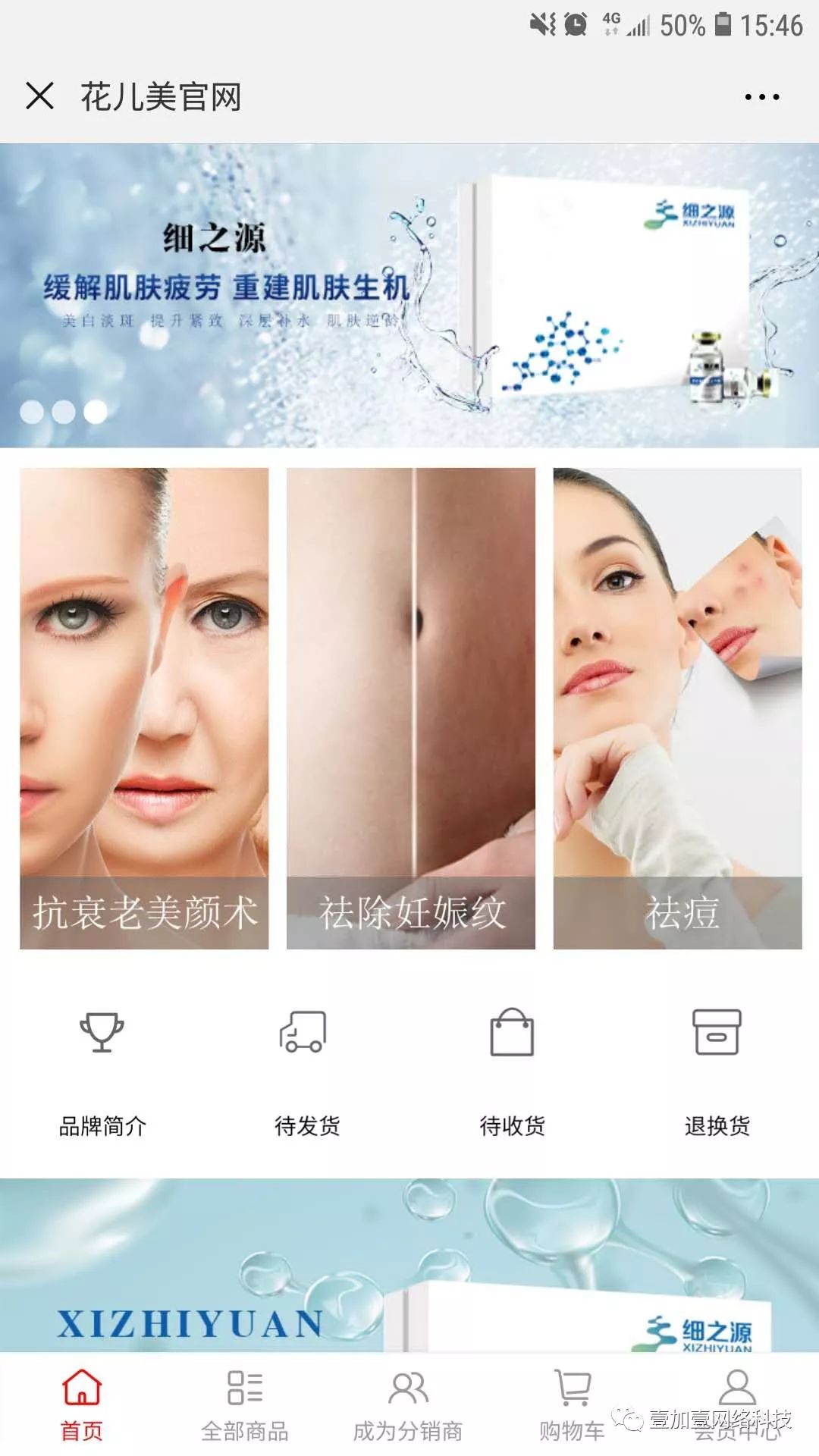Open the 祛除妊娠纹 category tile
This screenshot has height=1456, width=819.
[x=411, y=708]
